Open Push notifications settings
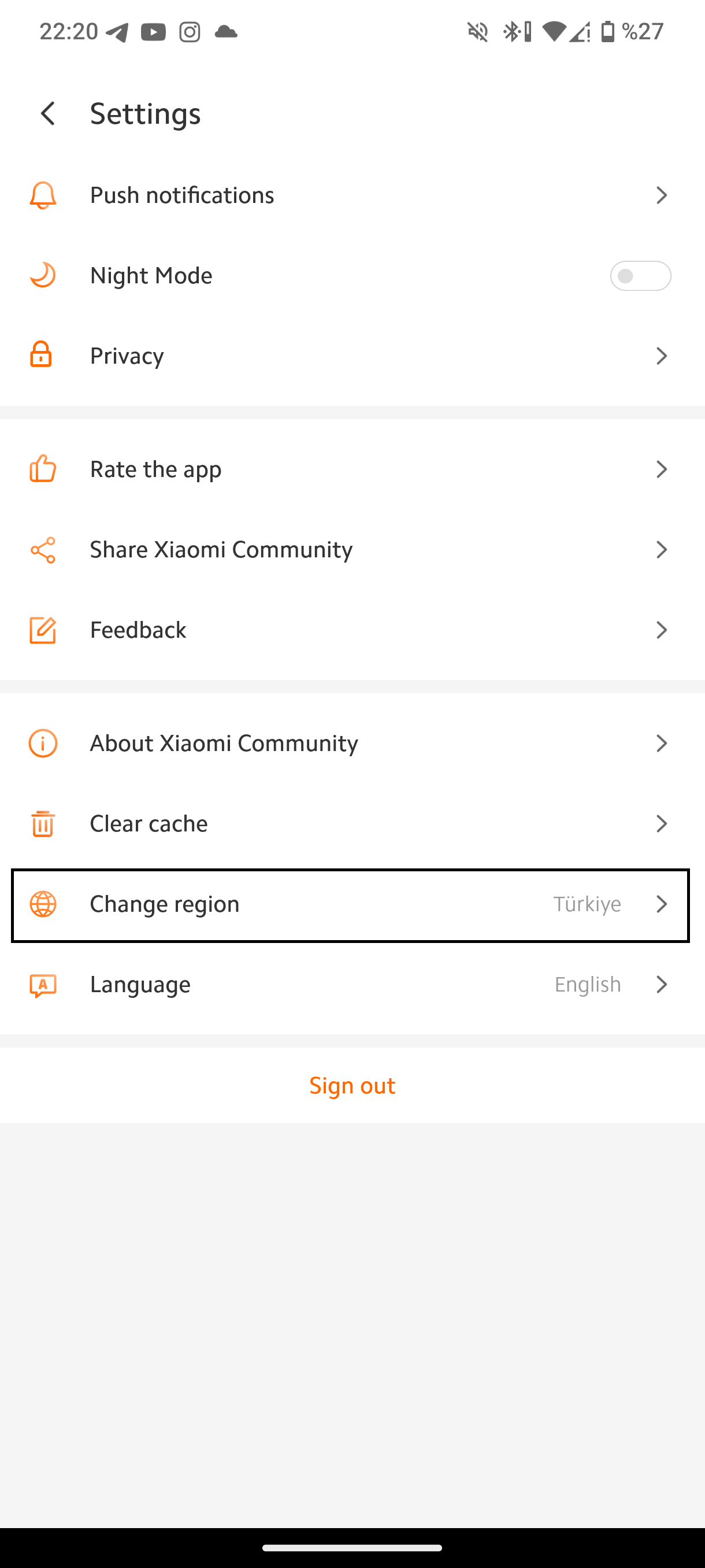 click(352, 195)
